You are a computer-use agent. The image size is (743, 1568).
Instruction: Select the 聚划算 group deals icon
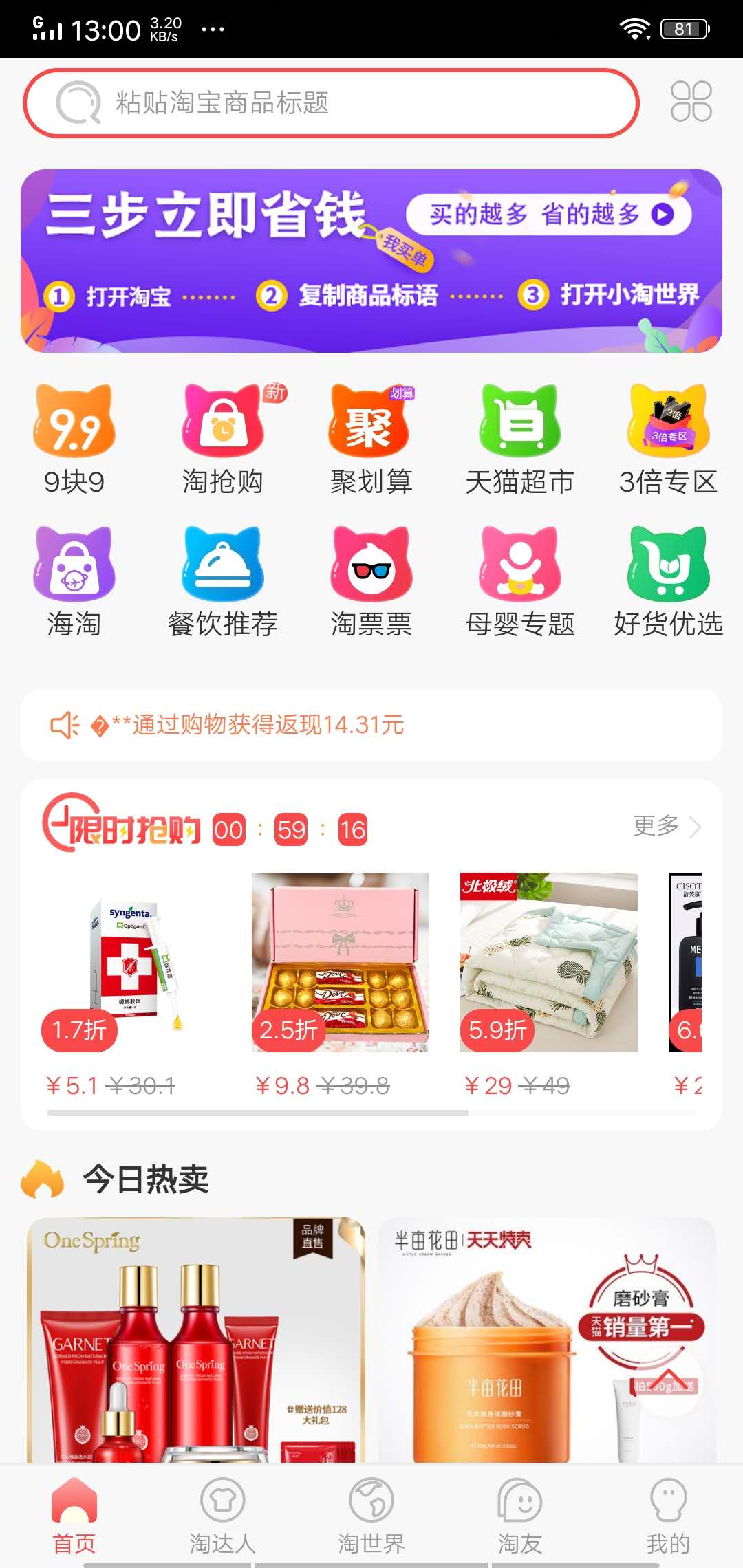point(371,438)
